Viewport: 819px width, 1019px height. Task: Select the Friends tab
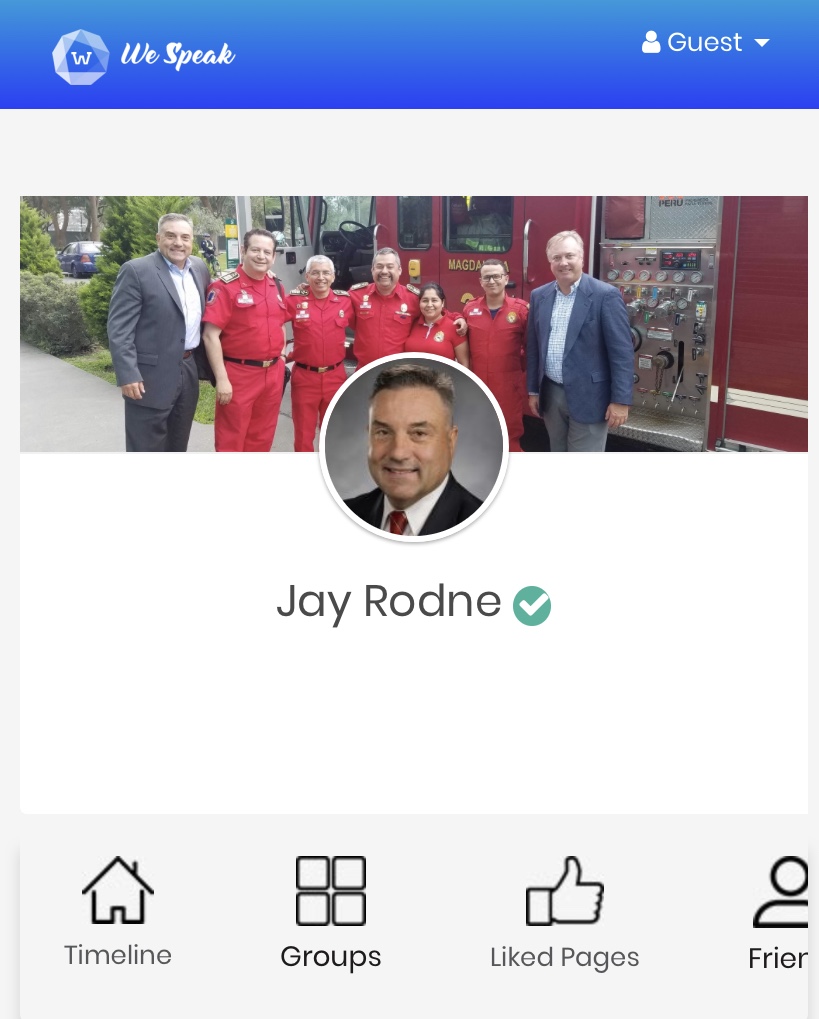point(782,913)
